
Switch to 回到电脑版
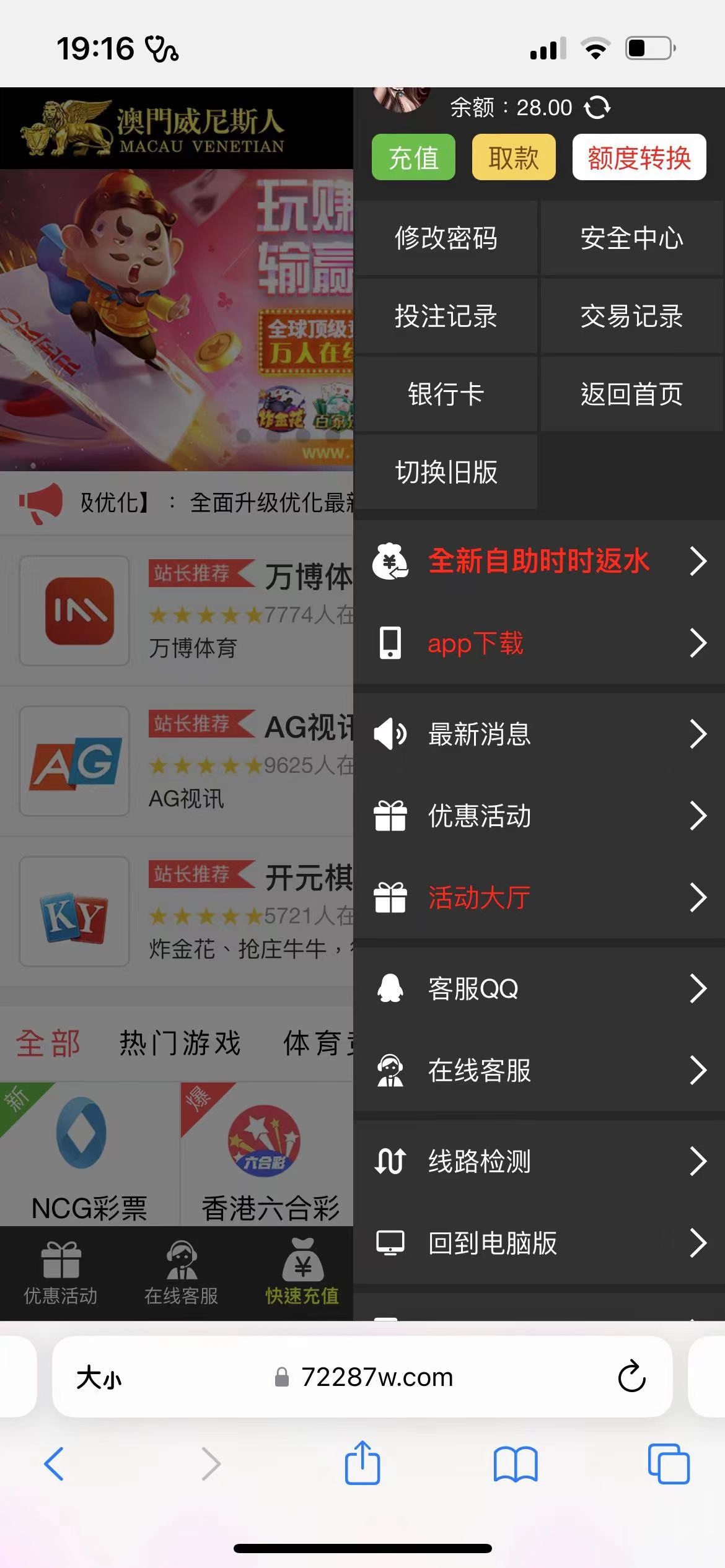(x=538, y=1243)
